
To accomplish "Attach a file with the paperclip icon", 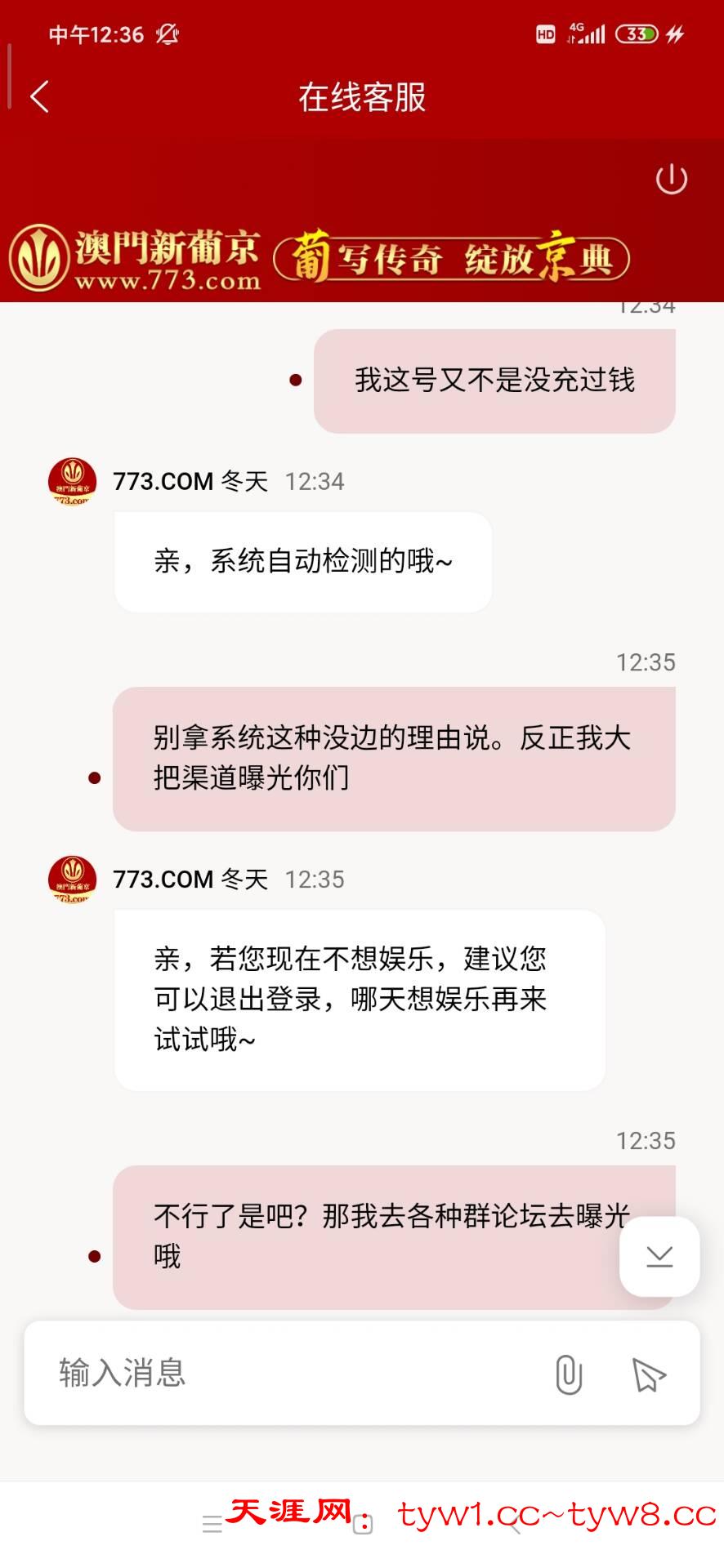I will [x=568, y=1374].
